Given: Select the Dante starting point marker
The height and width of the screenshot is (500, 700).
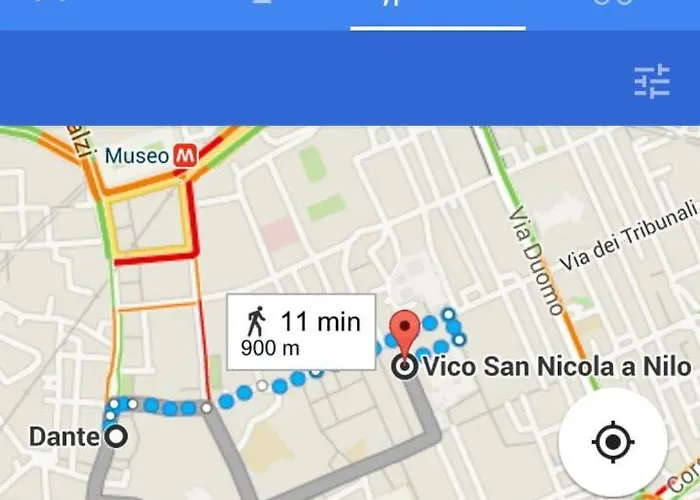Looking at the screenshot, I should [x=117, y=436].
